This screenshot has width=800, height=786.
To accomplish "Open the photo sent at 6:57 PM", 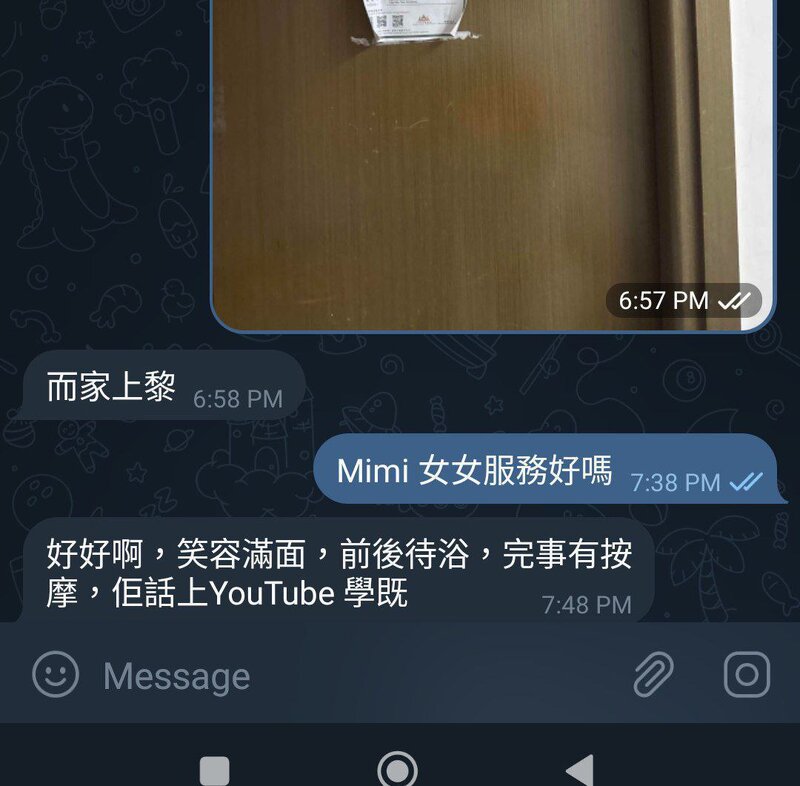I will pyautogui.click(x=492, y=160).
